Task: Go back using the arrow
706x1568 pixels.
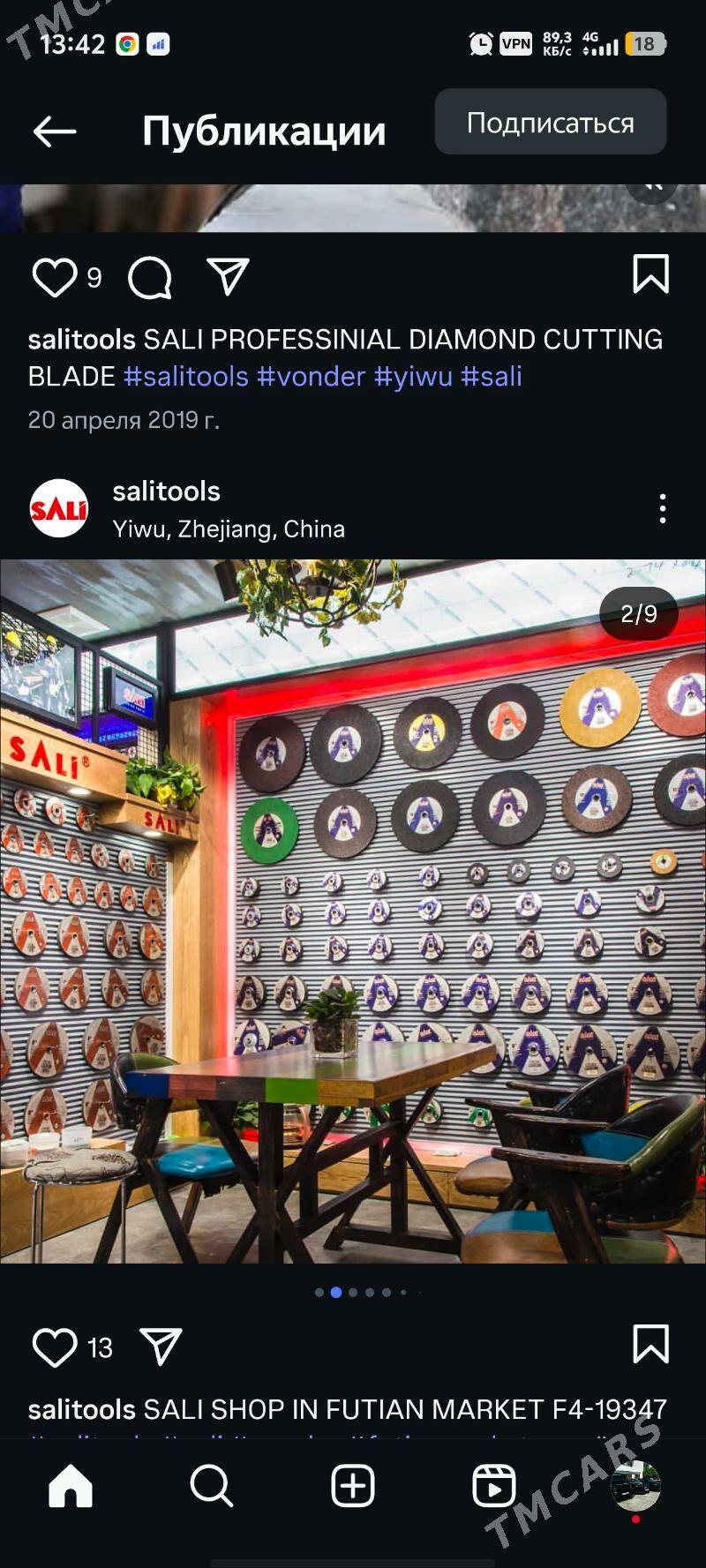Action: point(55,131)
